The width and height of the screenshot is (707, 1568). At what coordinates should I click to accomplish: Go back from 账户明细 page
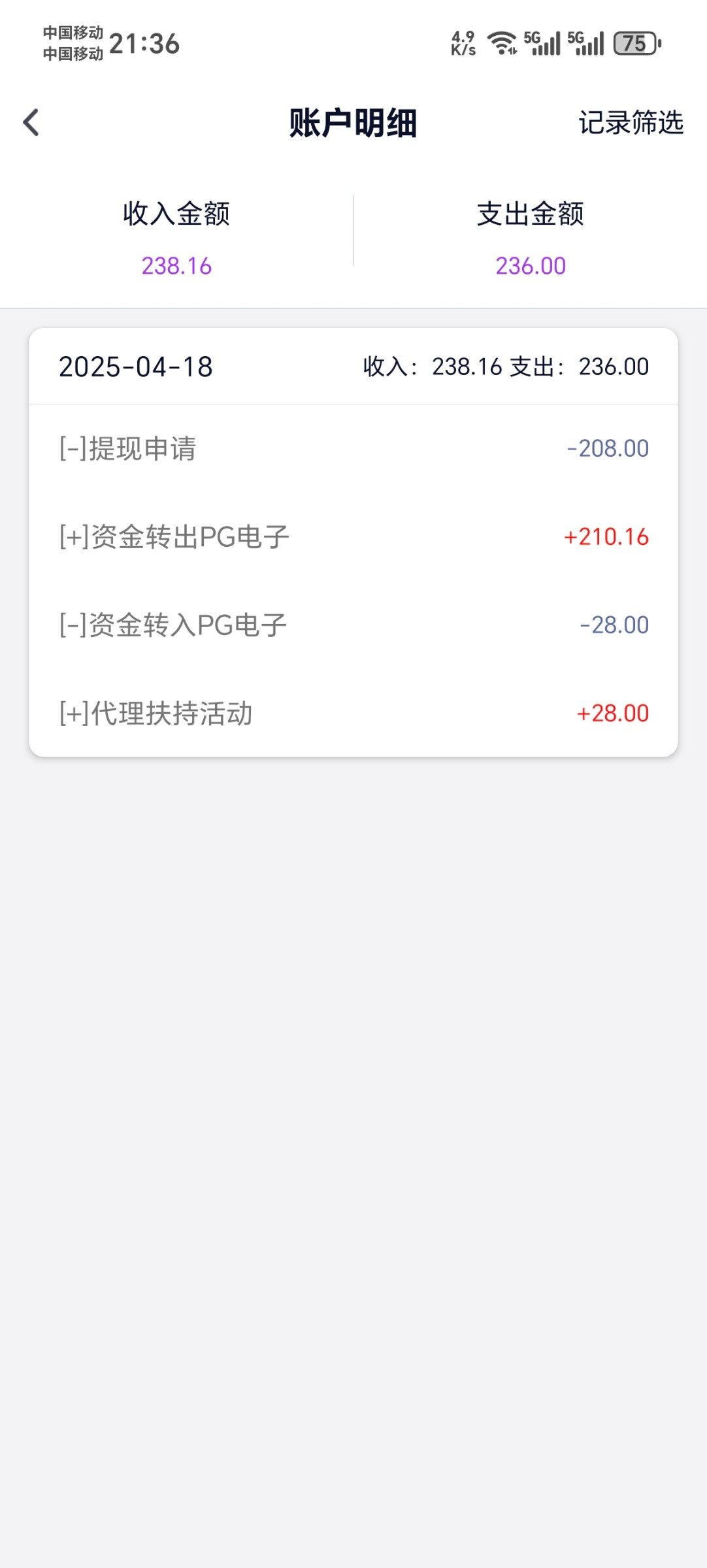(31, 122)
